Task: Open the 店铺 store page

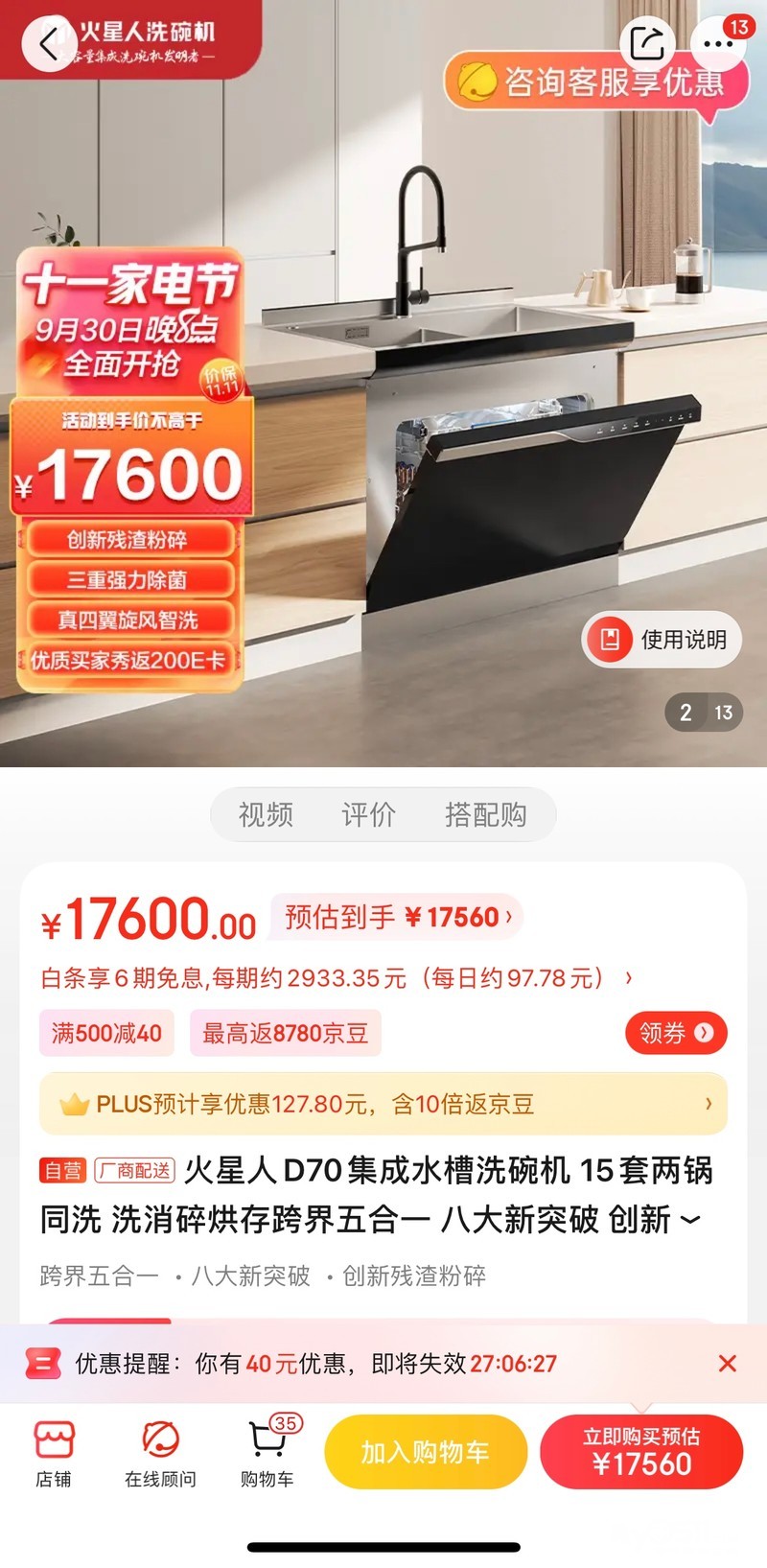Action: click(x=54, y=1453)
